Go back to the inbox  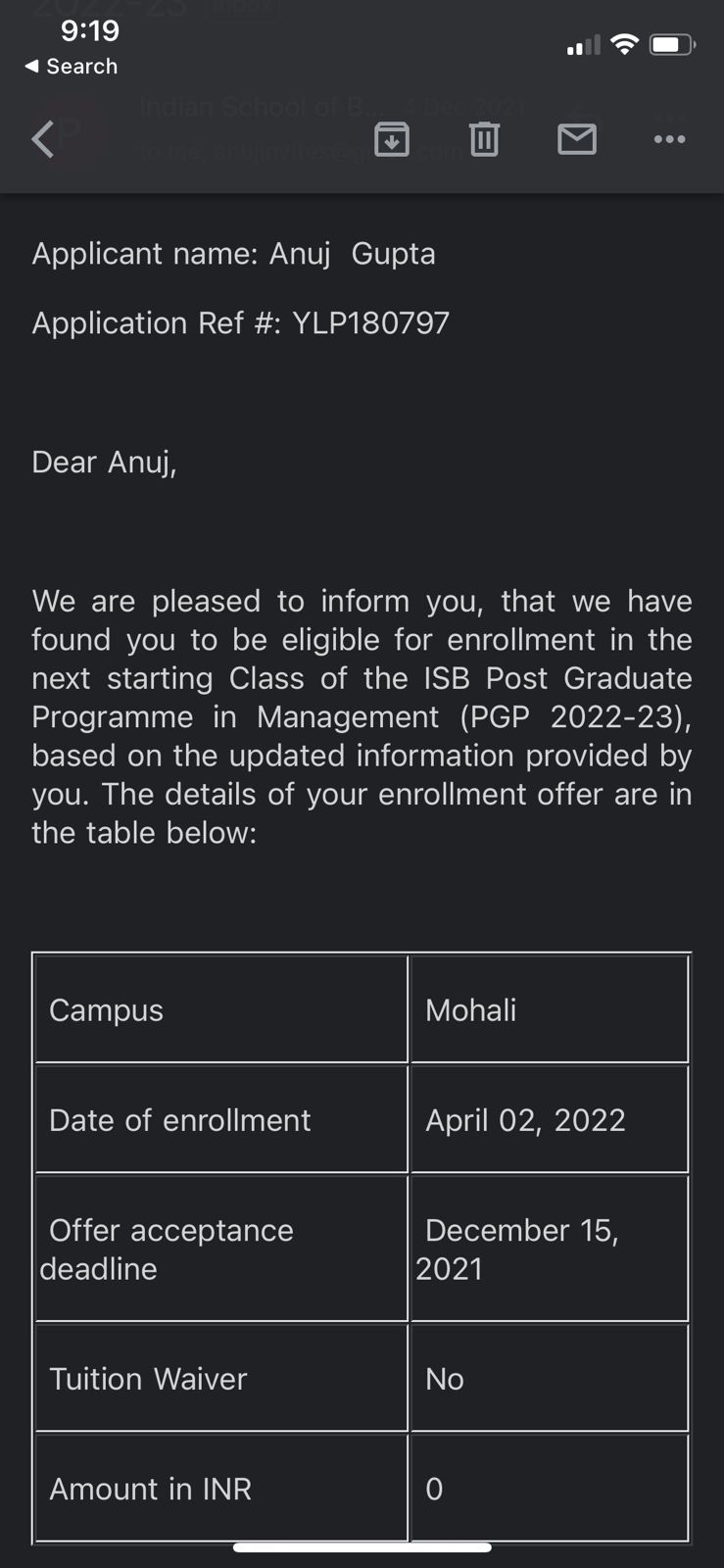point(43,139)
